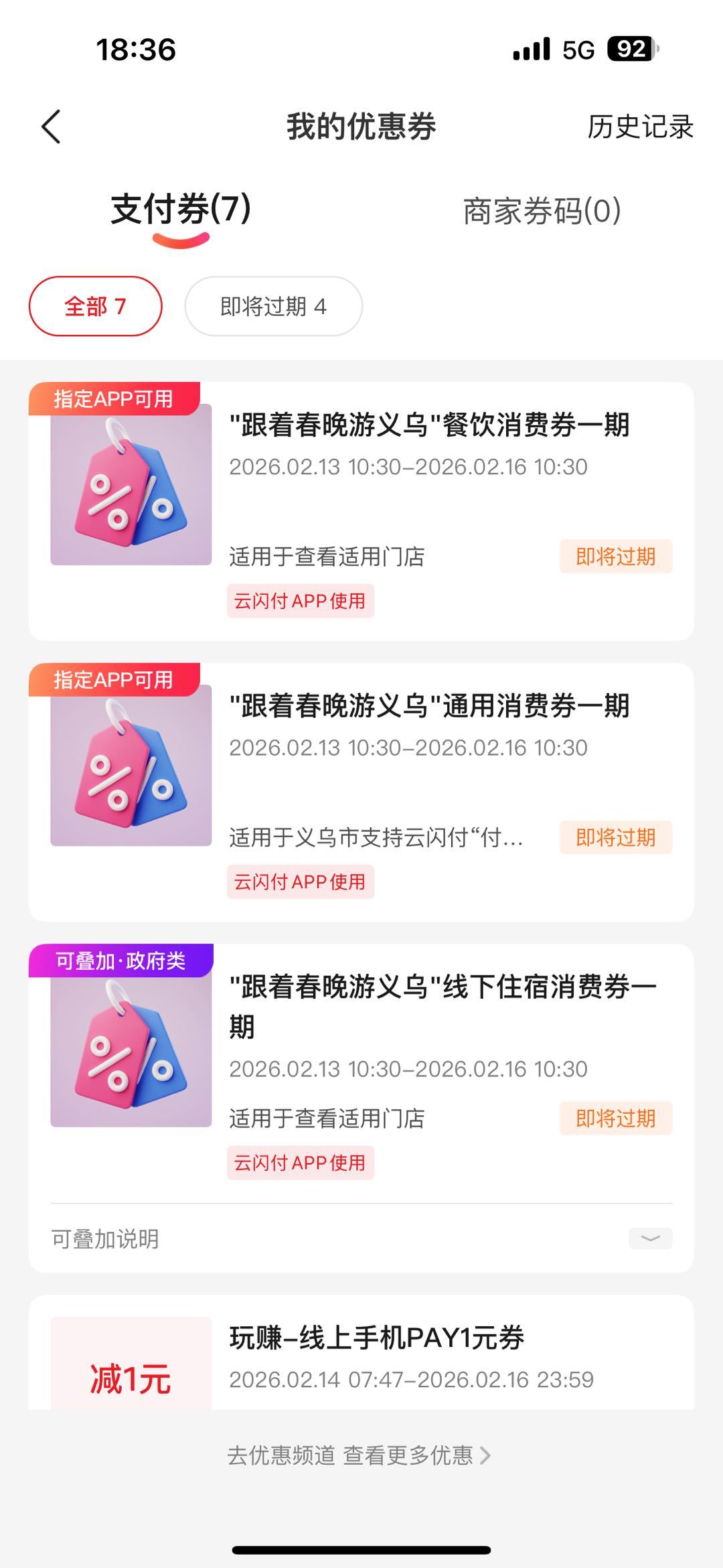Expand the 可叠加说明 section
Viewport: 723px width, 1568px height.
point(649,1238)
